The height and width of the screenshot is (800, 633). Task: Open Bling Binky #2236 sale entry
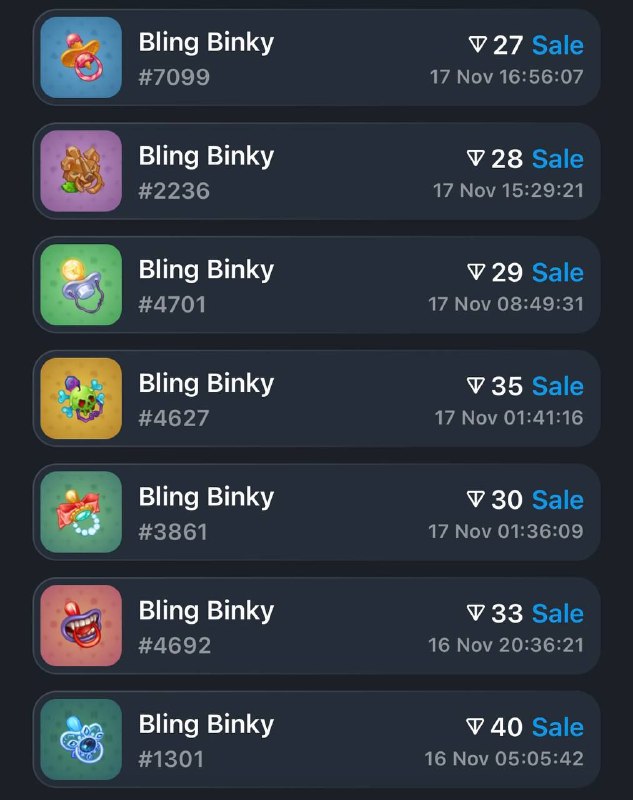[x=316, y=171]
